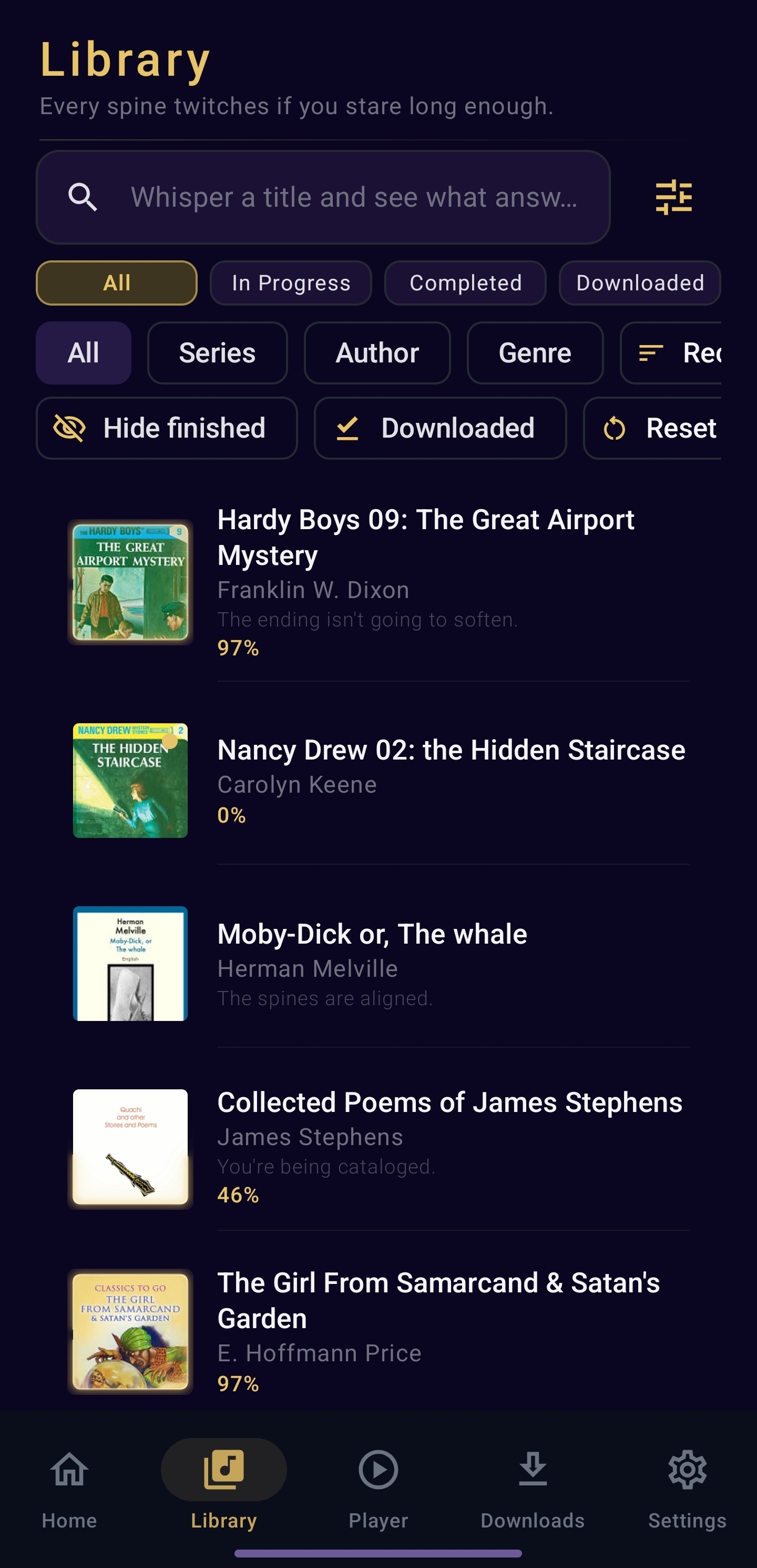Toggle the Hide finished filter
This screenshot has height=1568, width=757.
(x=167, y=428)
